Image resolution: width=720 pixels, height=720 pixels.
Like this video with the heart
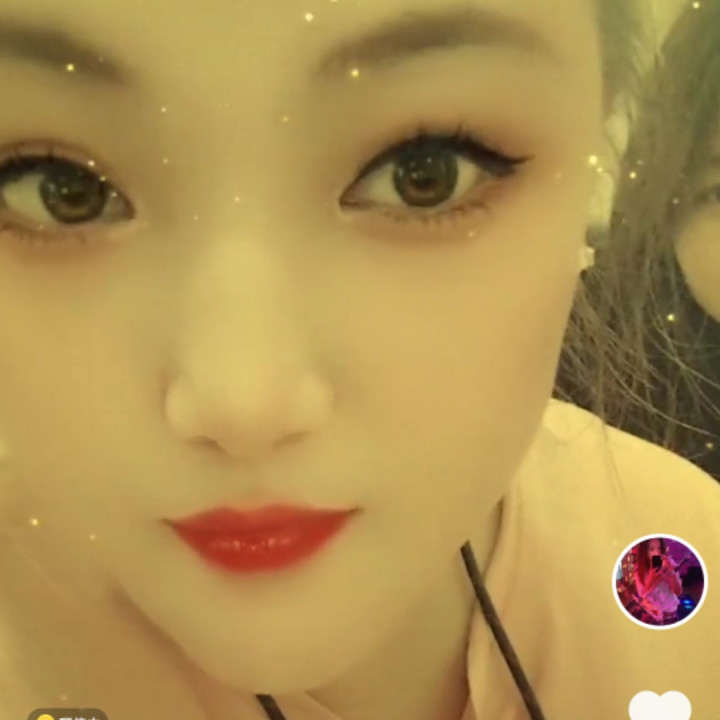click(x=660, y=706)
